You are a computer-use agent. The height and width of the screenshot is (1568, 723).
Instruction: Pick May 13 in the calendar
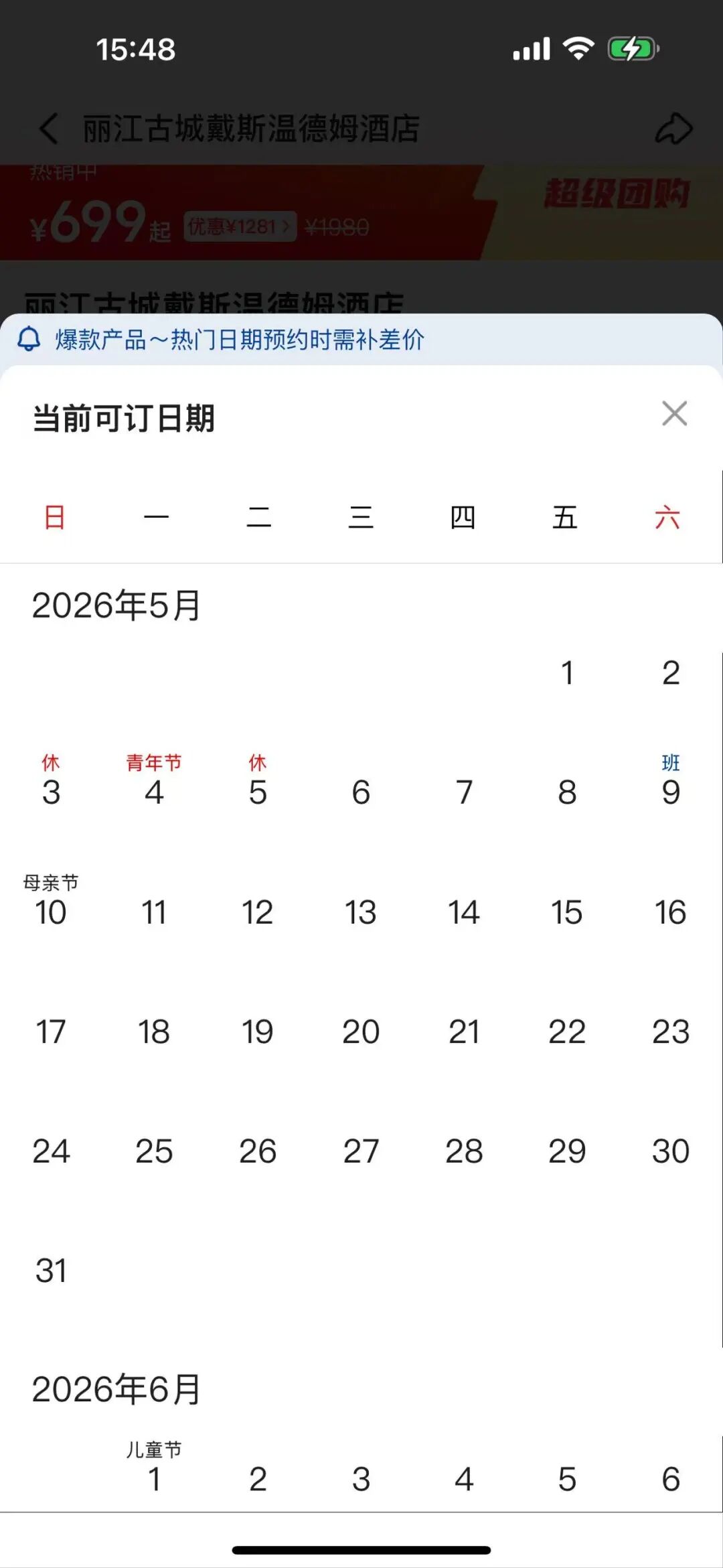[361, 912]
